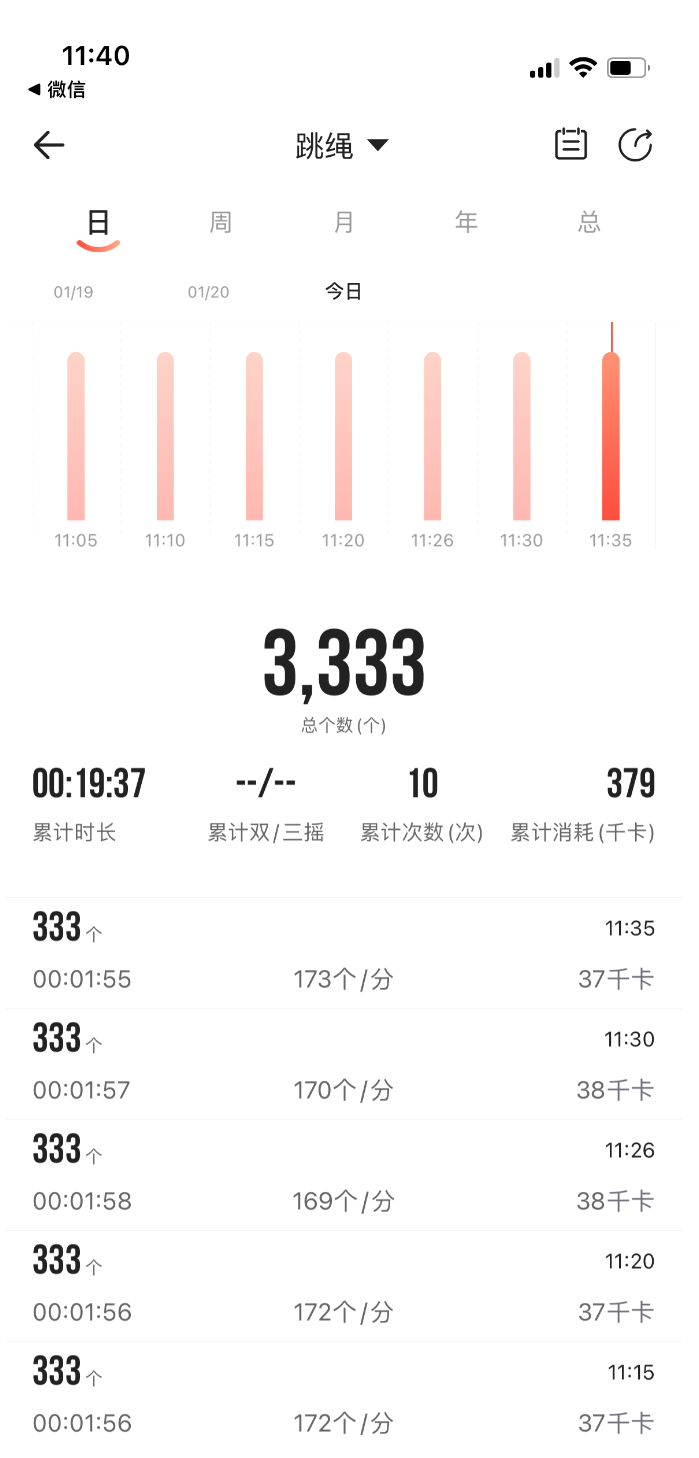
Task: Open the 11:26 session record
Action: [344, 1175]
